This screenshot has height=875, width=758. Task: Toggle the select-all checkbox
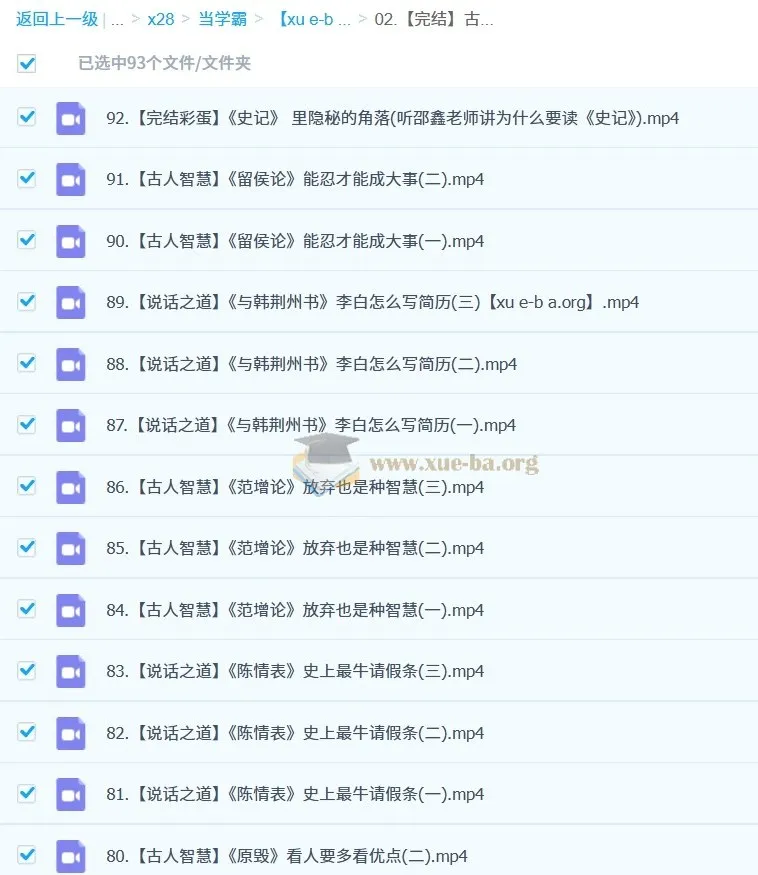27,64
